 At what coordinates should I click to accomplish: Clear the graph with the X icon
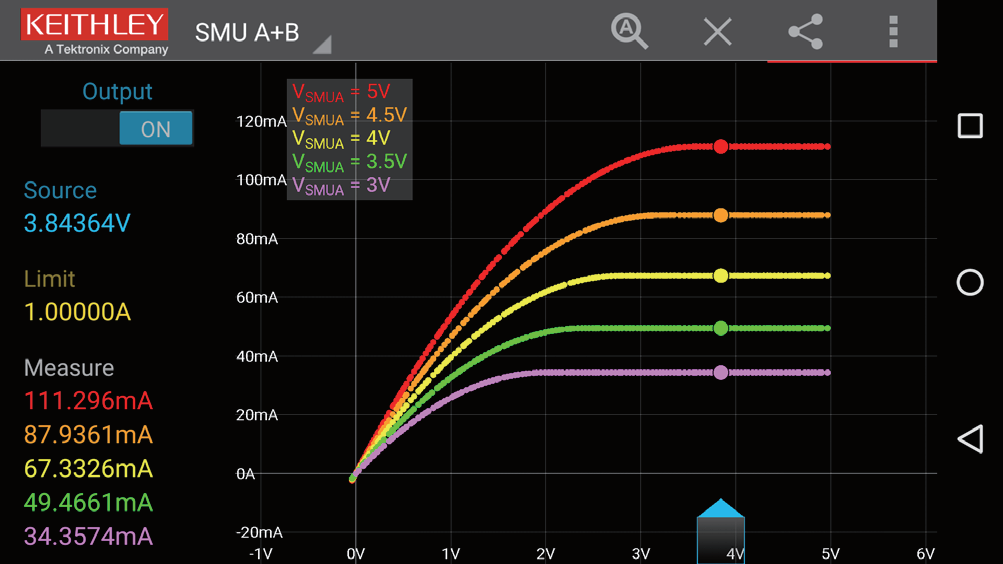(x=717, y=32)
